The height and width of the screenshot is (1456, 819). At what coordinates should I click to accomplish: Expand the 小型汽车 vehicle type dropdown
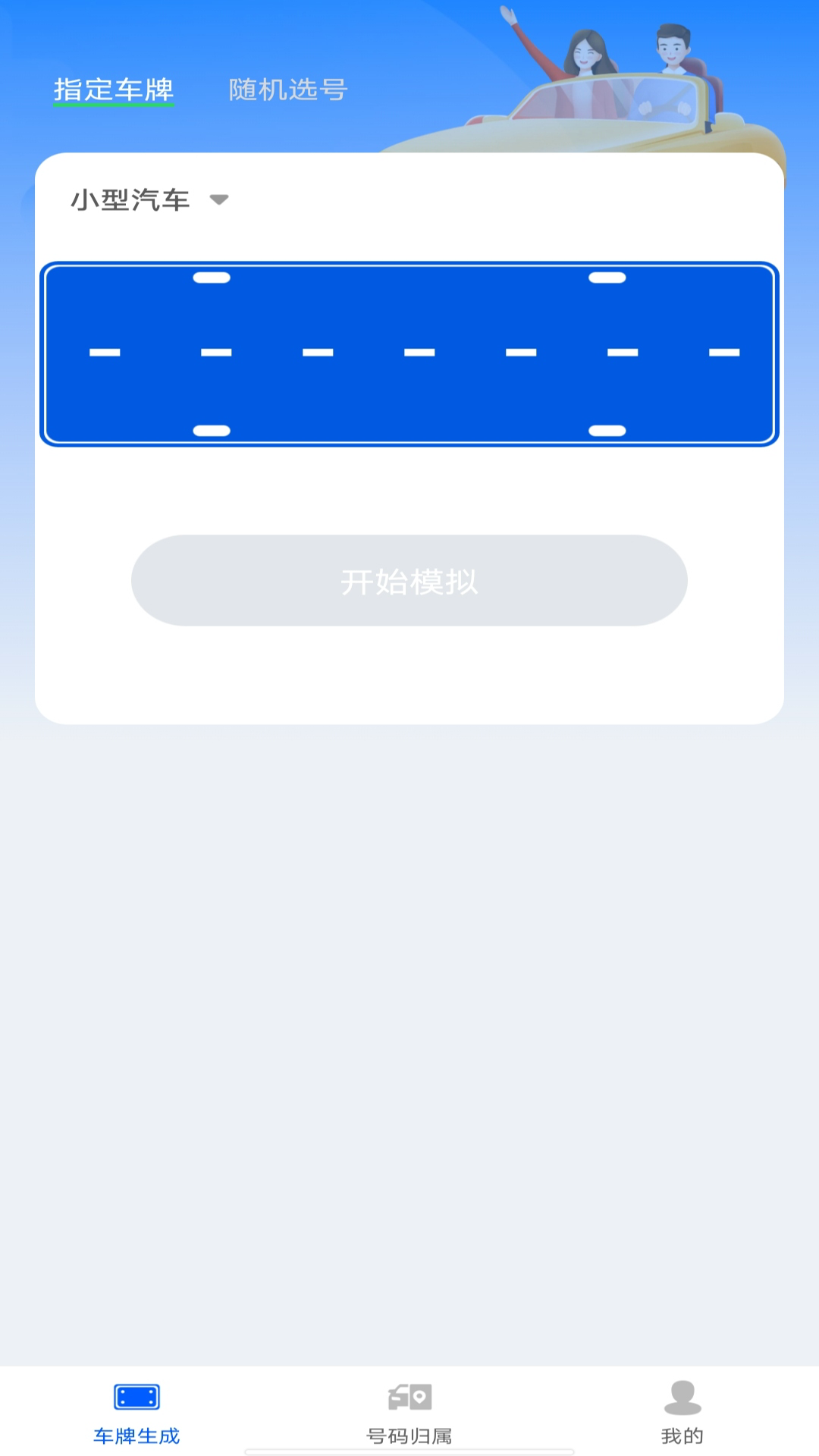(x=150, y=200)
